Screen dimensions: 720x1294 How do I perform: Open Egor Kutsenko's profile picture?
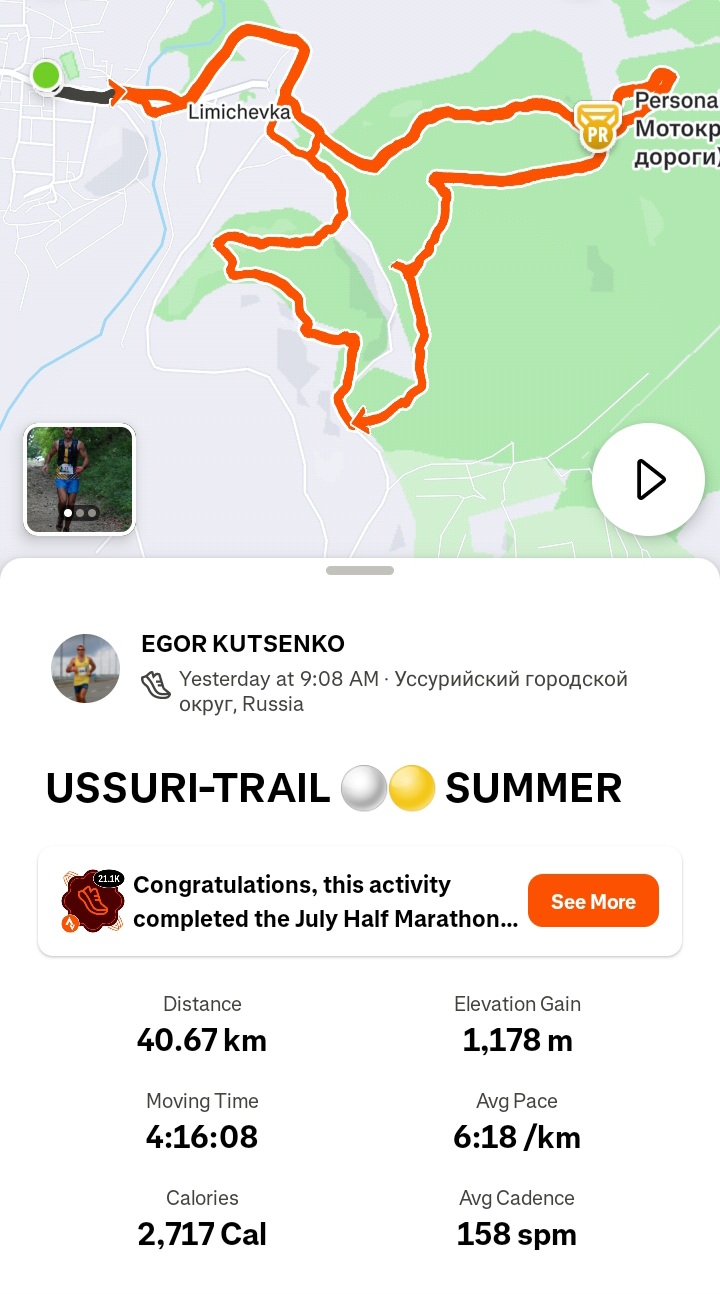(85, 668)
